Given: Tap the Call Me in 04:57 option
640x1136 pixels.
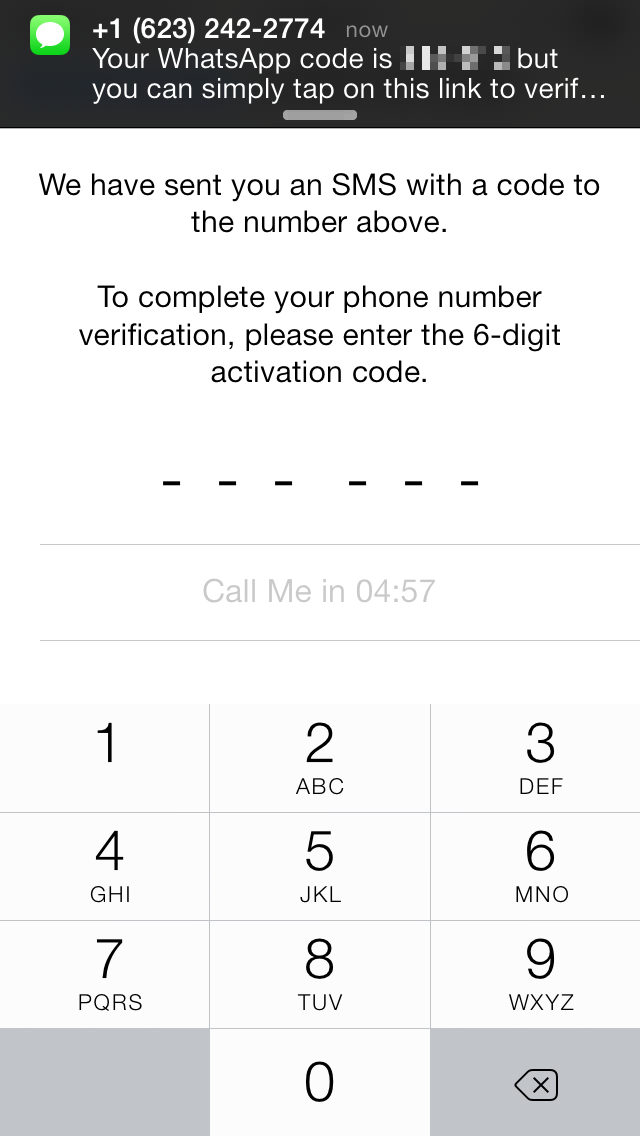Looking at the screenshot, I should 319,591.
